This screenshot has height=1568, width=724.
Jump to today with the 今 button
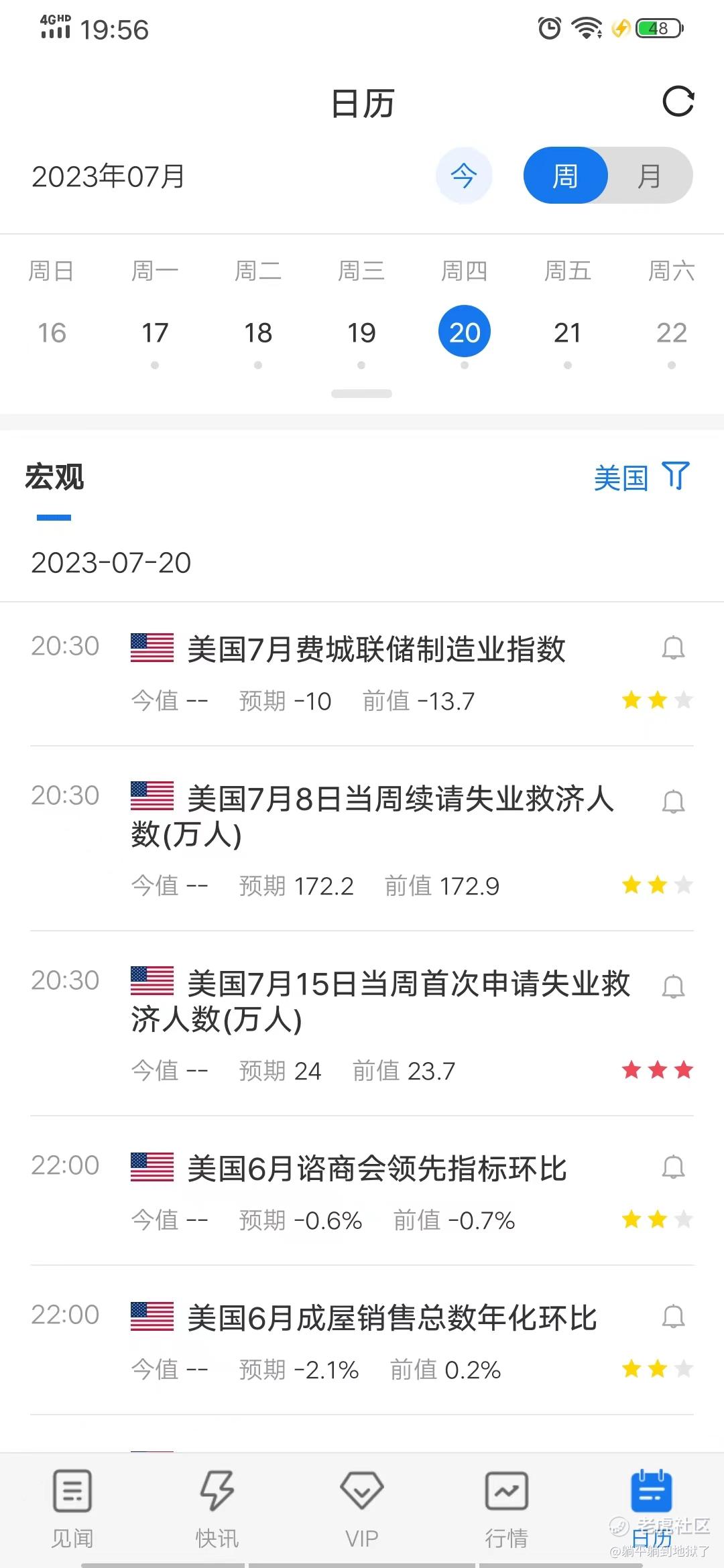point(464,176)
